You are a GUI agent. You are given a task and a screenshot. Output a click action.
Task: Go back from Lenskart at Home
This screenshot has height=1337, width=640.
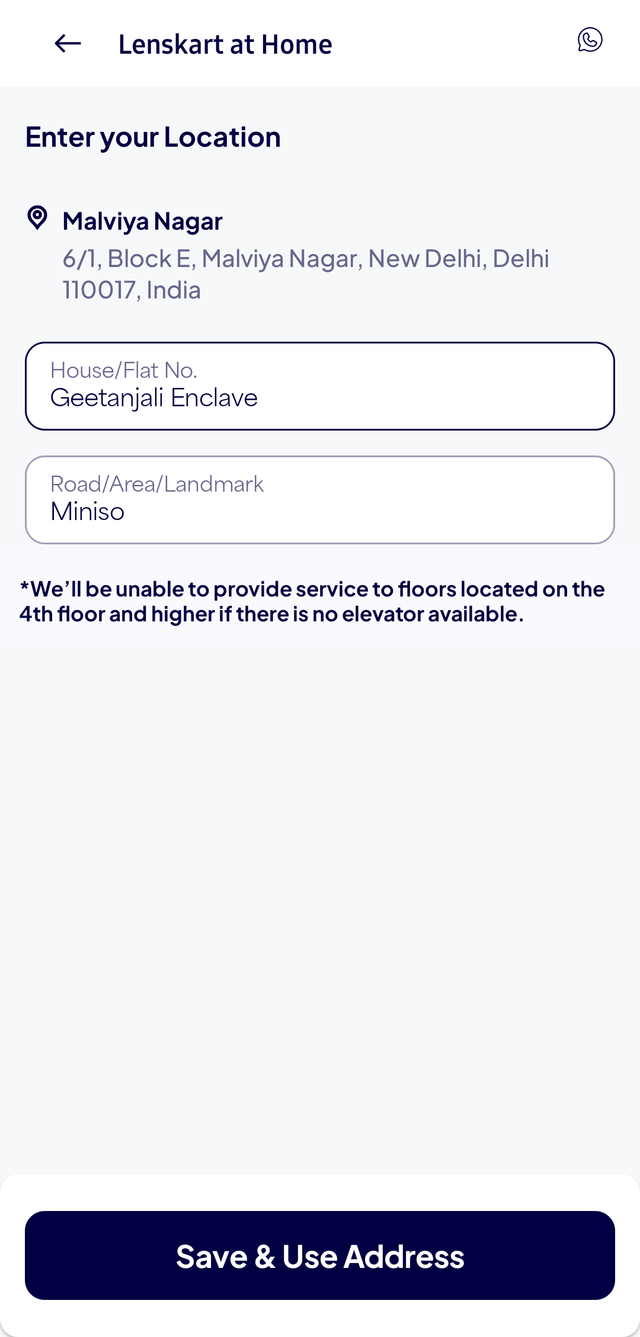pyautogui.click(x=68, y=43)
